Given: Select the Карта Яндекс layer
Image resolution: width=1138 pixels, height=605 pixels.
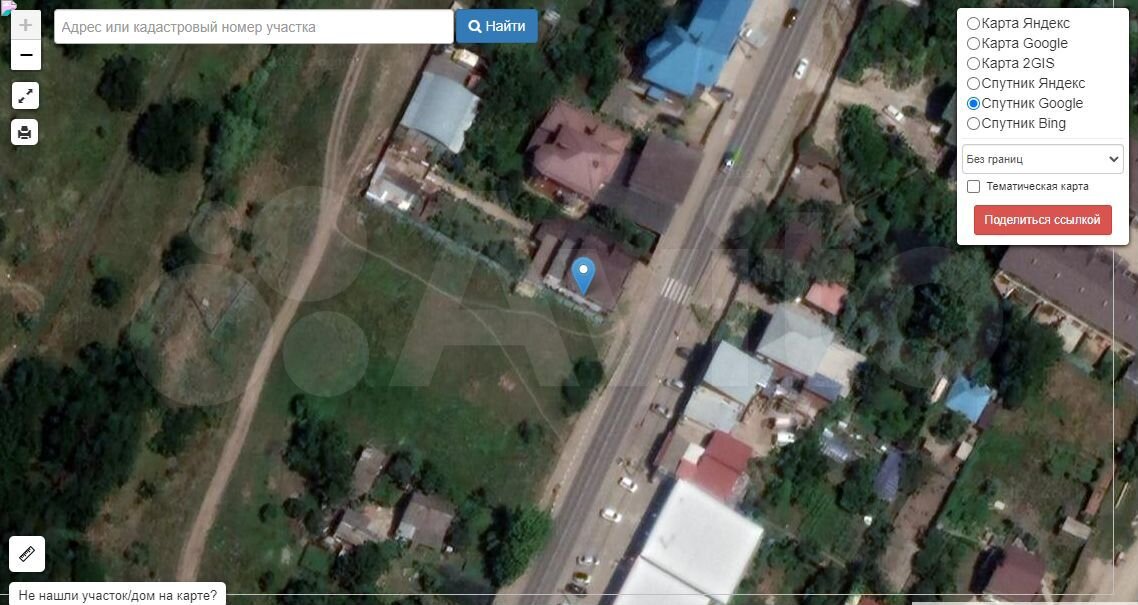Looking at the screenshot, I should pos(973,23).
